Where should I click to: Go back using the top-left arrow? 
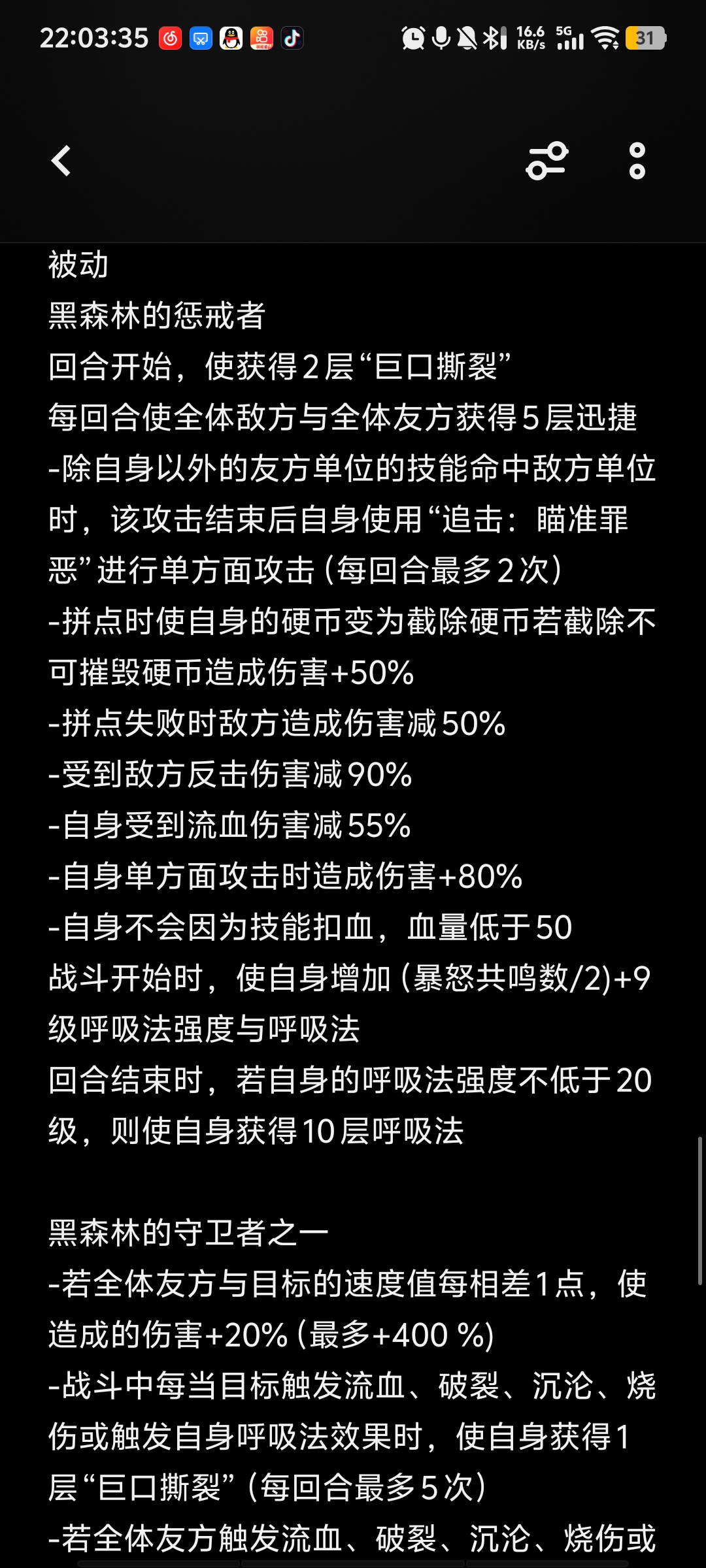point(61,161)
